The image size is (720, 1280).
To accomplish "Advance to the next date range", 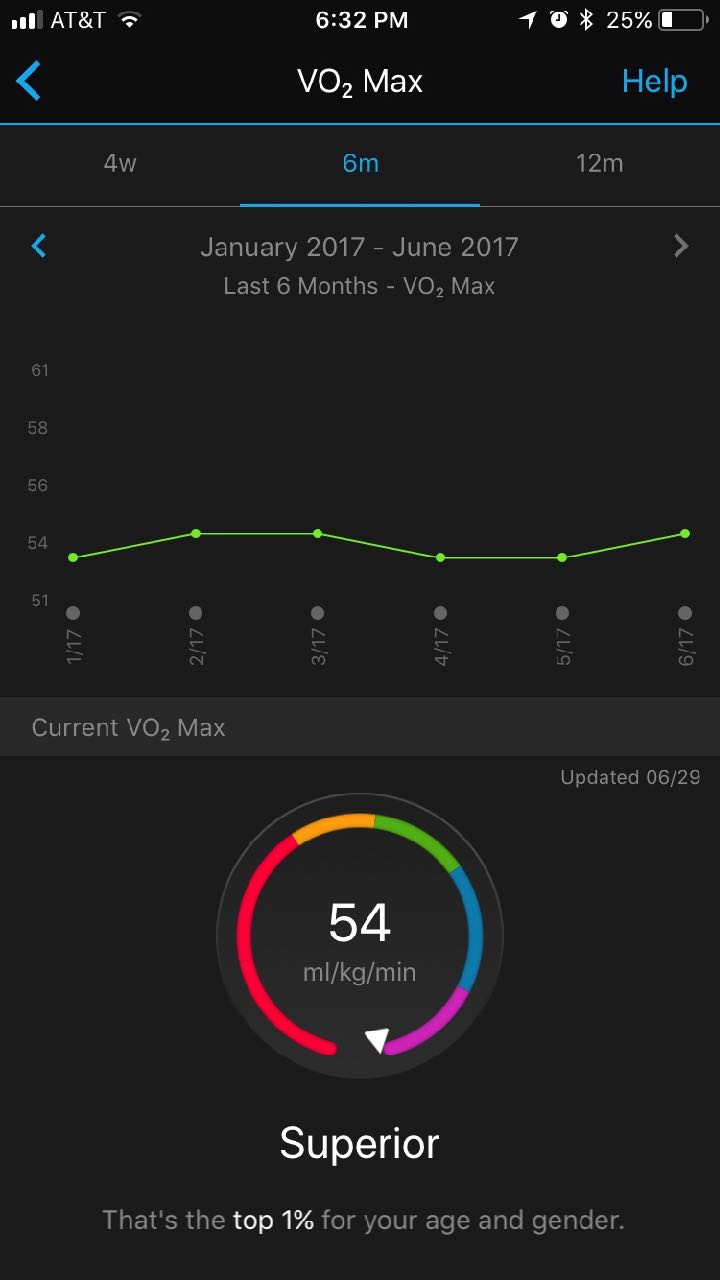I will tap(681, 245).
